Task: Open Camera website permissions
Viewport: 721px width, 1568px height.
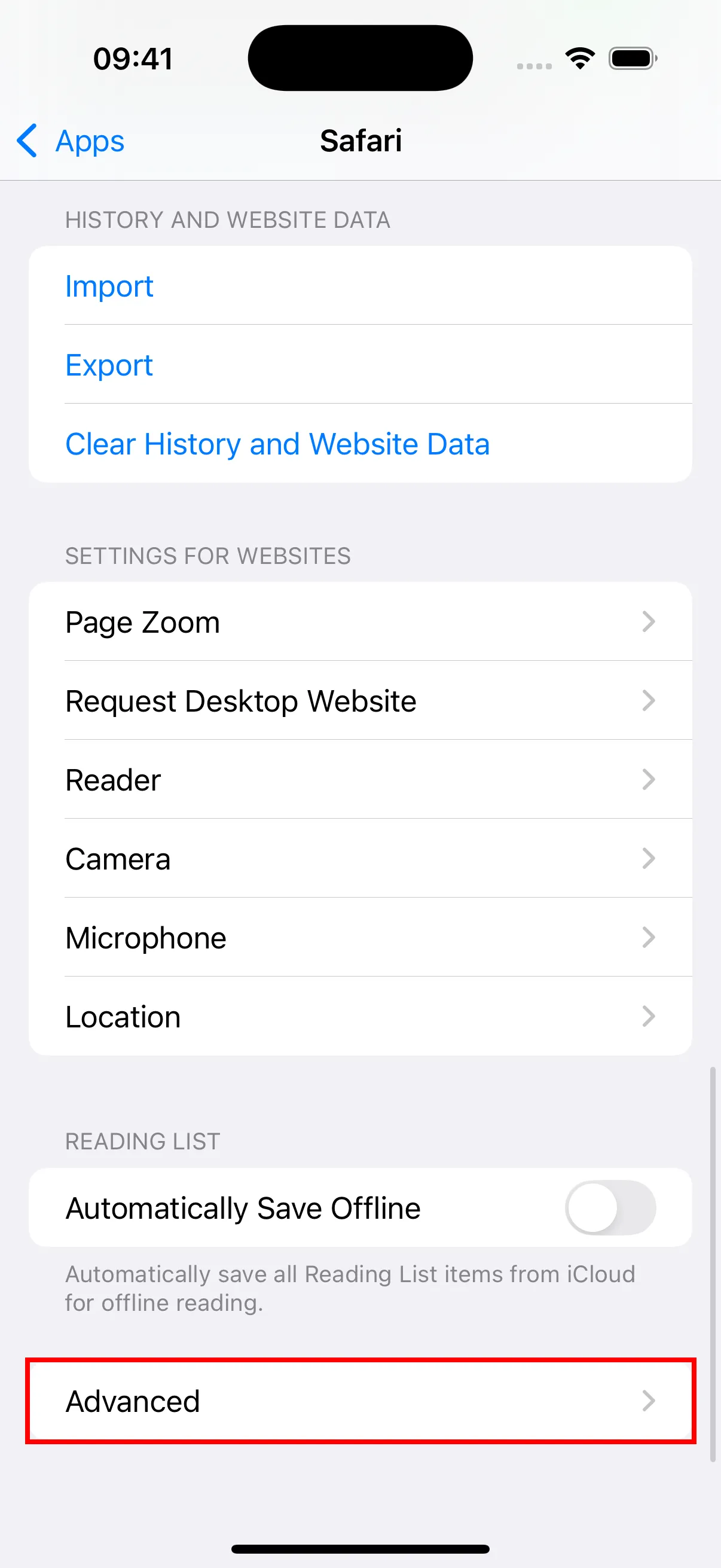Action: [360, 859]
